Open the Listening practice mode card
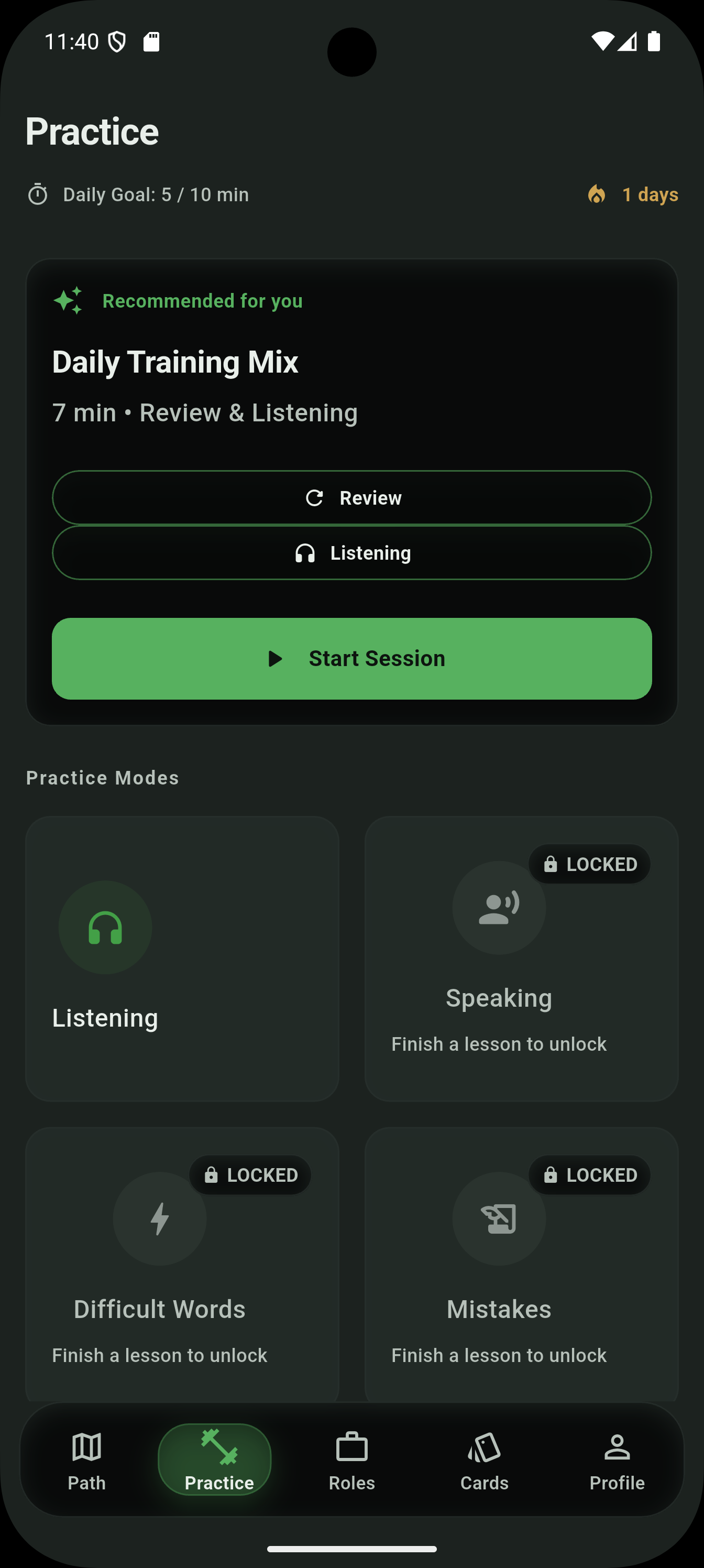The width and height of the screenshot is (704, 1568). [182, 958]
